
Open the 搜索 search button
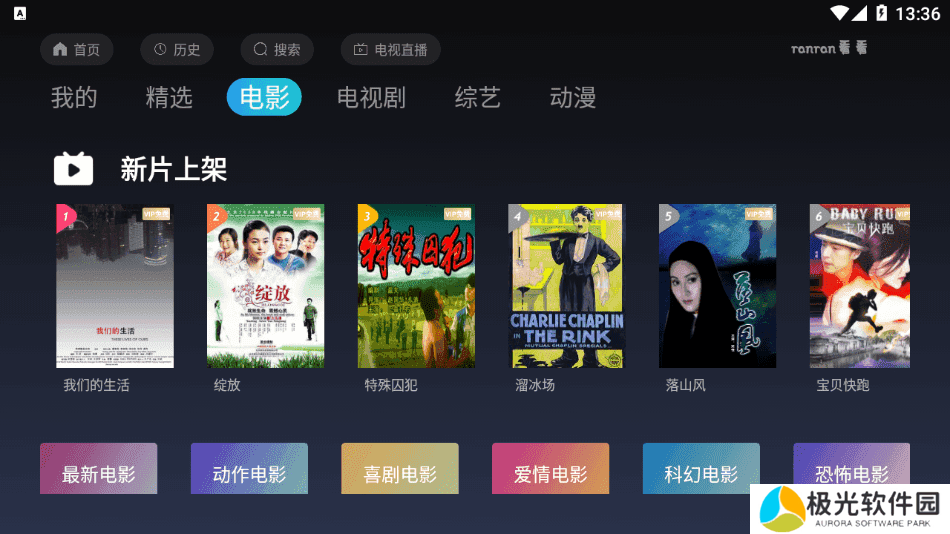(x=277, y=49)
